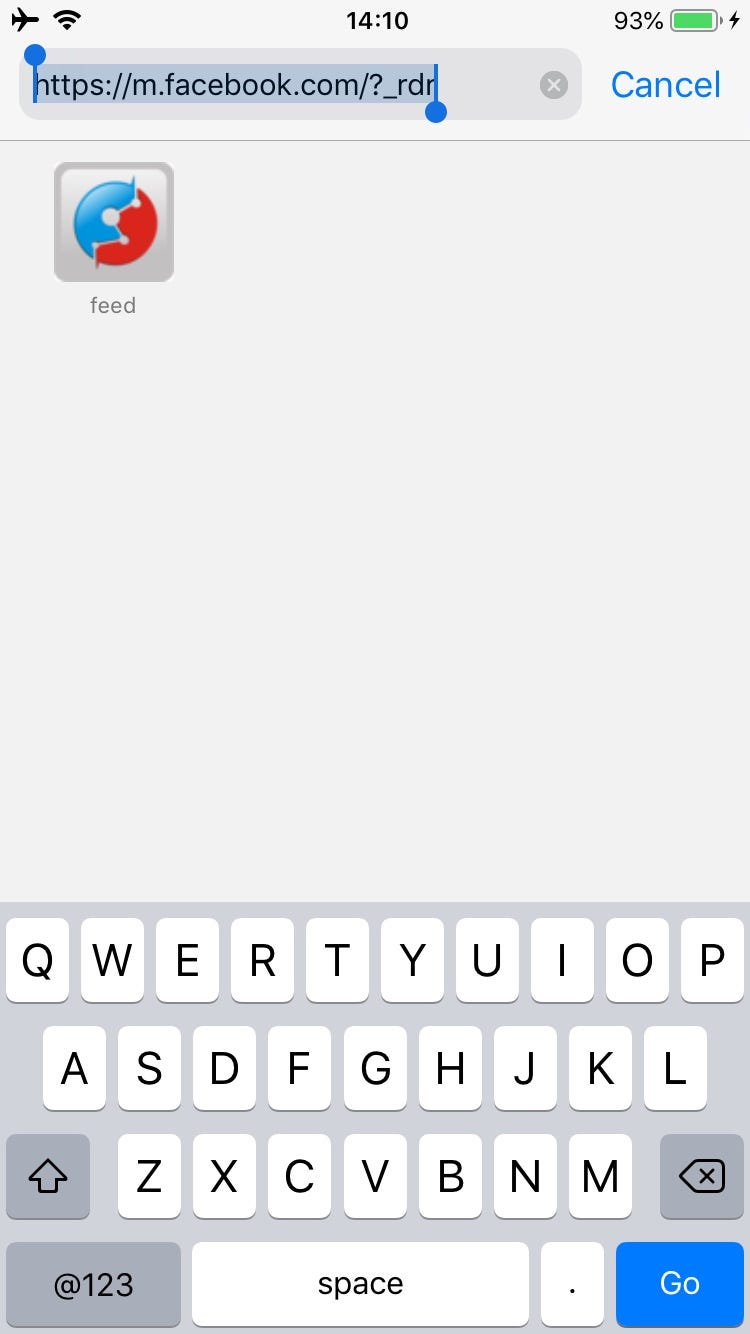The image size is (750, 1334).
Task: Tap the shift key
Action: (x=48, y=1176)
